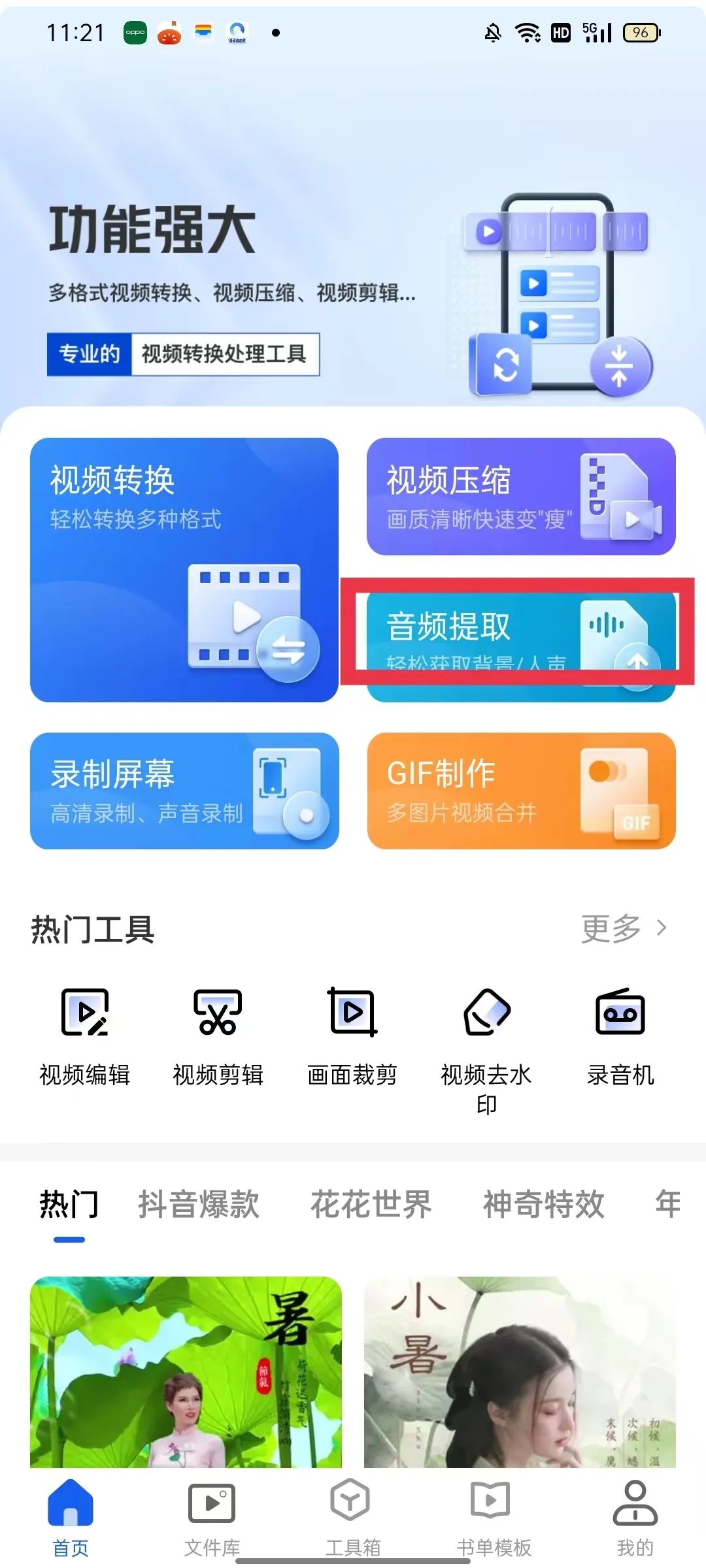Viewport: 706px width, 1568px height.
Task: Open the 视频剪辑 scissors tool
Action: tap(218, 1013)
